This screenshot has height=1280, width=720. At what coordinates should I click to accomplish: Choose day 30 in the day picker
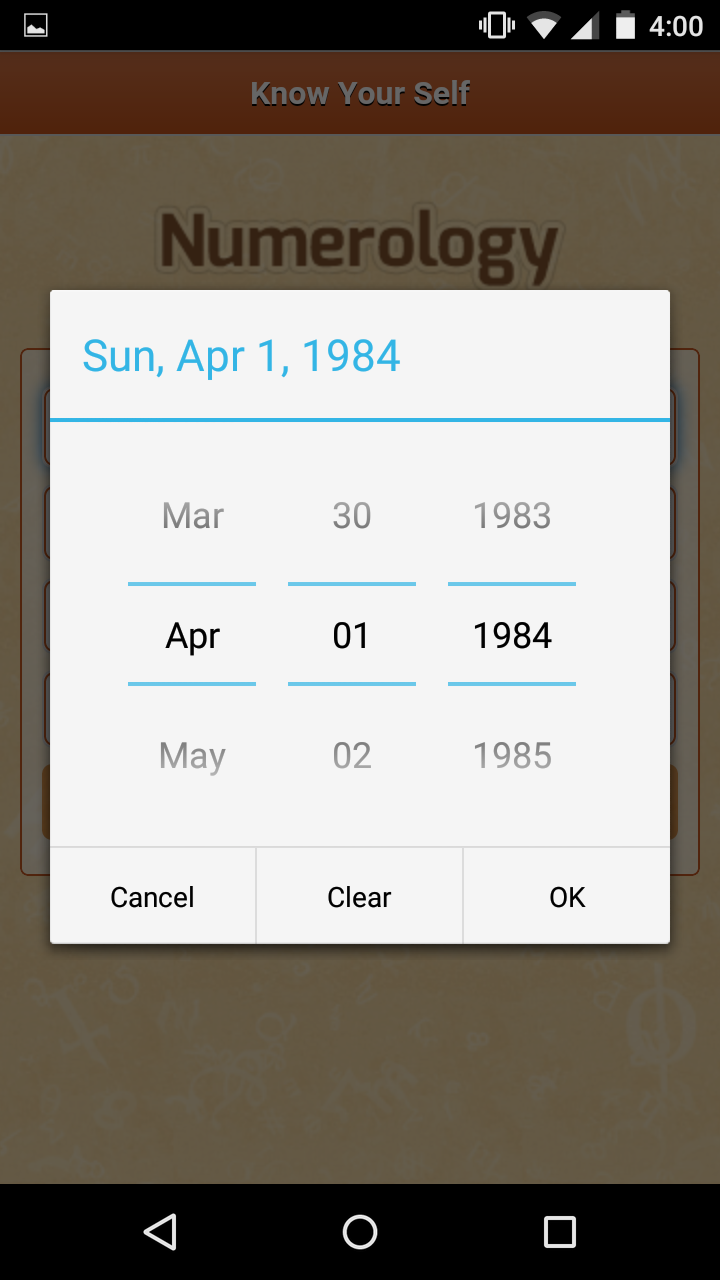[x=352, y=516]
